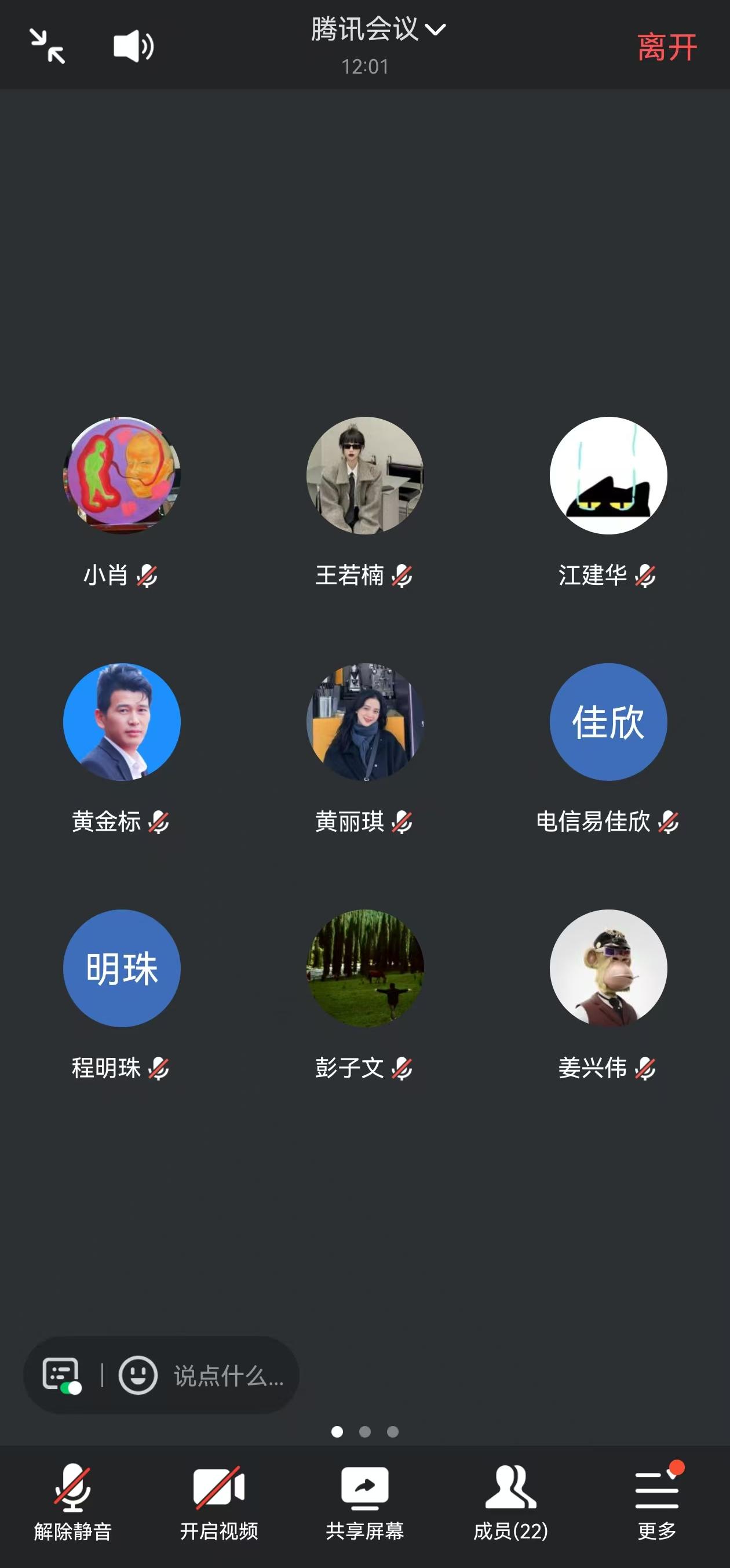Select participant 王若楠's avatar
This screenshot has height=1568, width=730.
(x=365, y=475)
